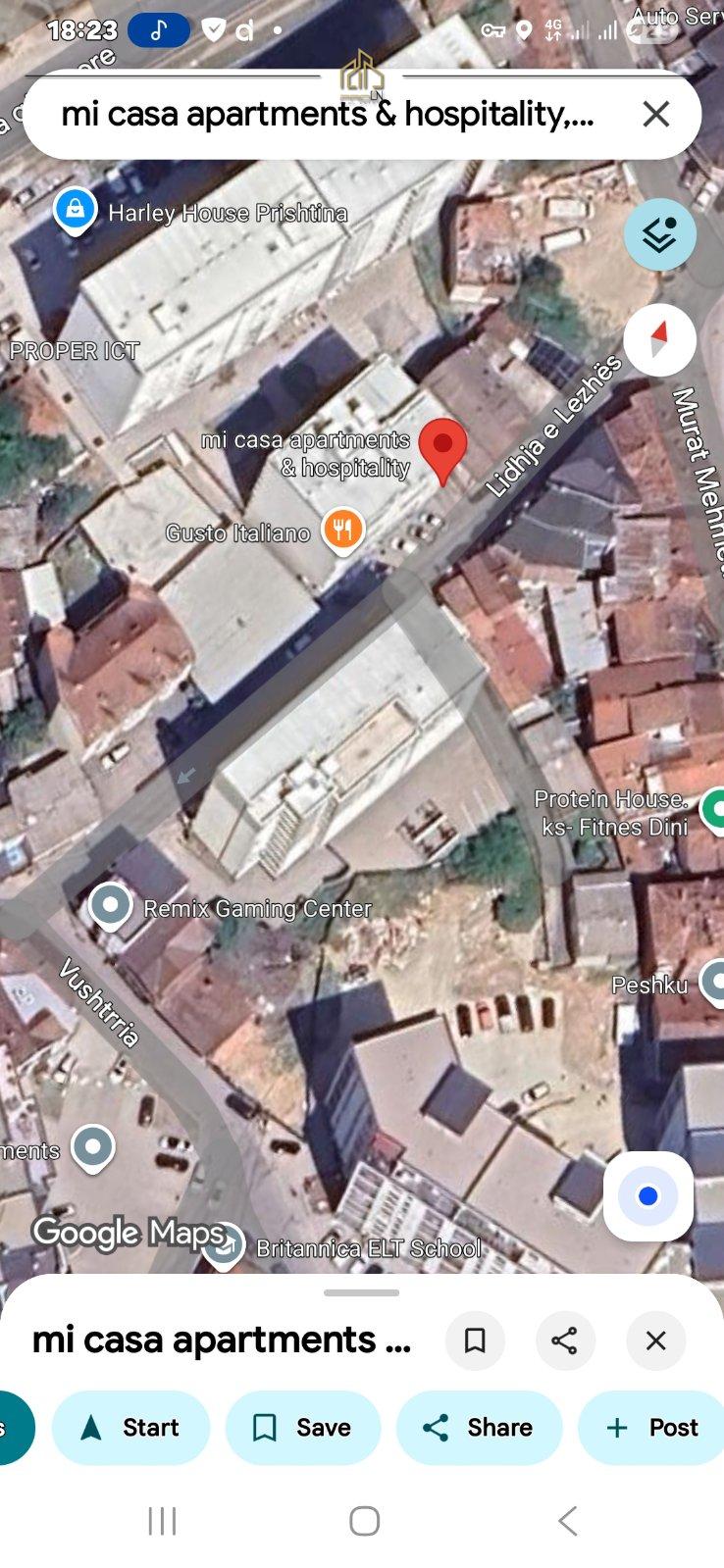Open the map layers selector

point(659,235)
